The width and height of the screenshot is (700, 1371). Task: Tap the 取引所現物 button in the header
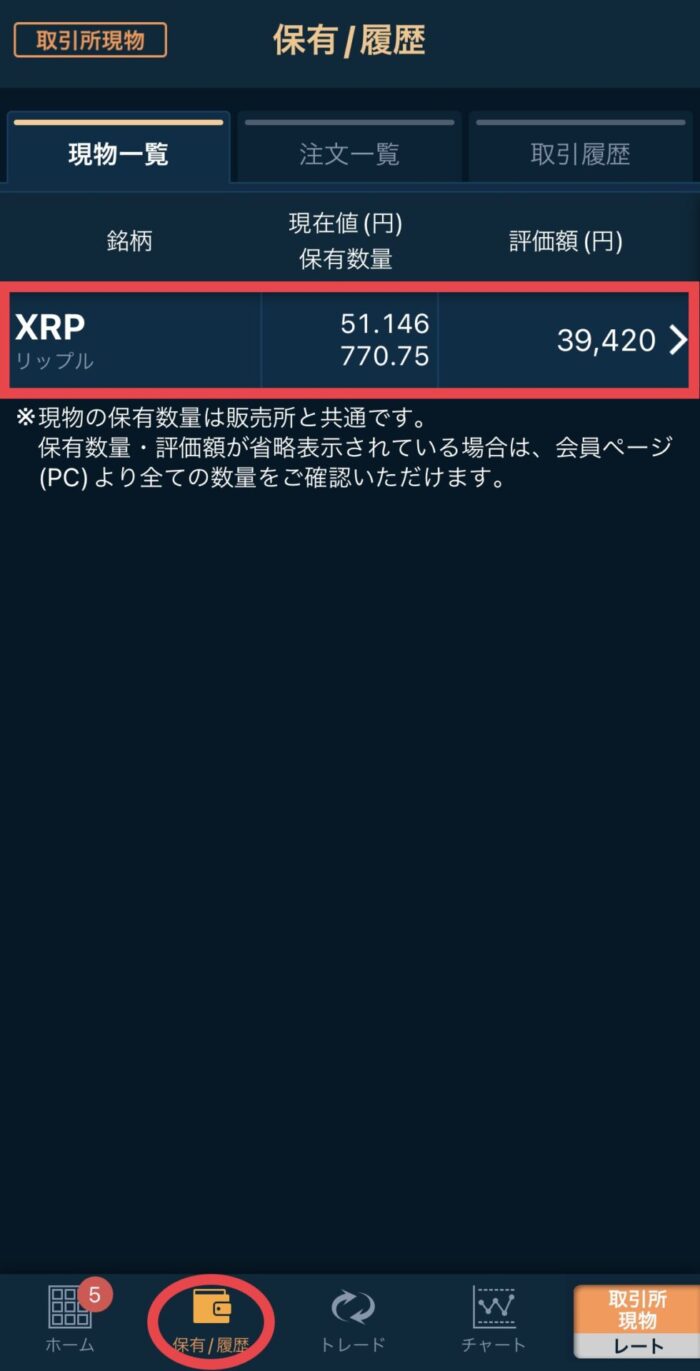tap(90, 40)
